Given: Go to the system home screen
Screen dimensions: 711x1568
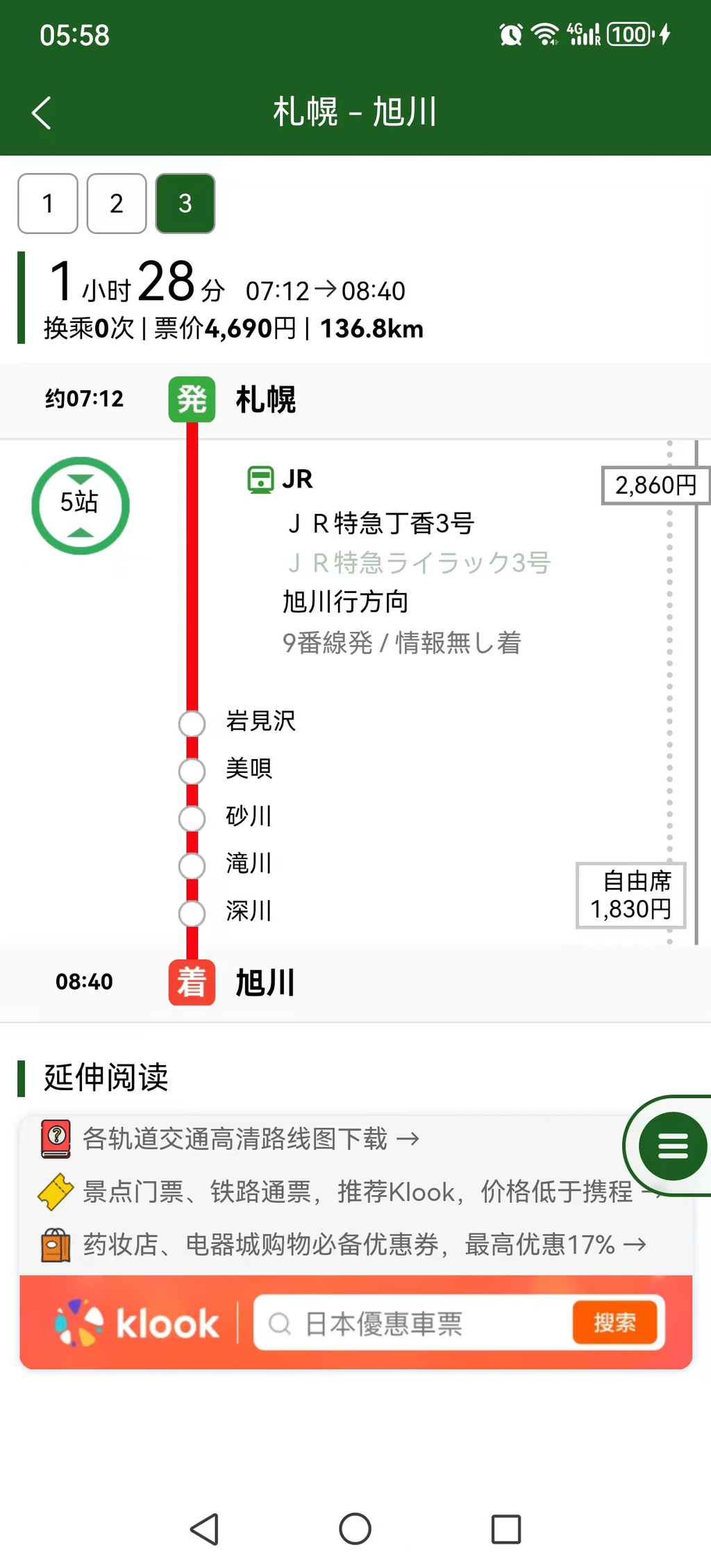Looking at the screenshot, I should [x=355, y=1529].
